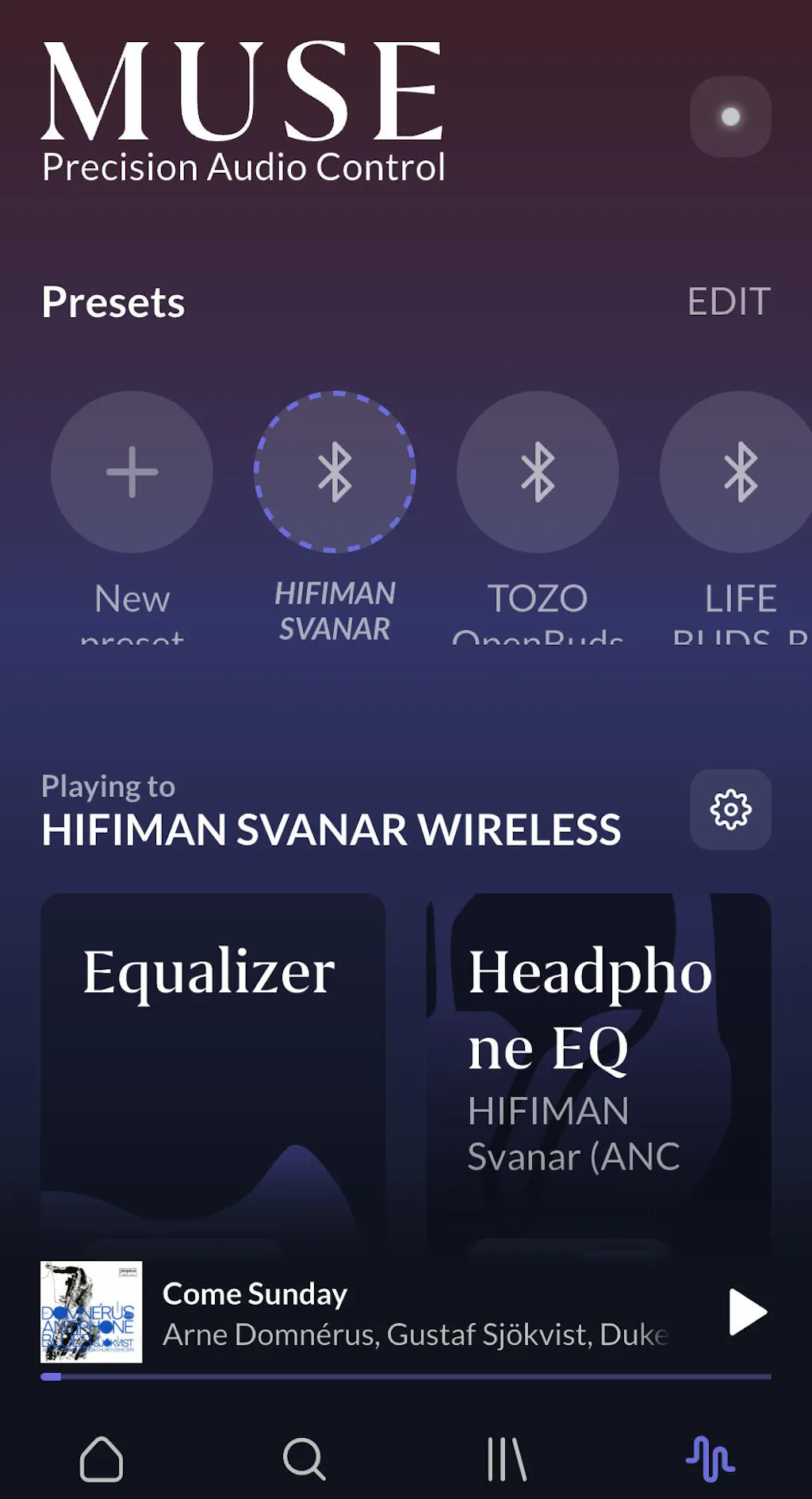
Task: Select the LIFE BUDS preset
Action: (x=739, y=473)
